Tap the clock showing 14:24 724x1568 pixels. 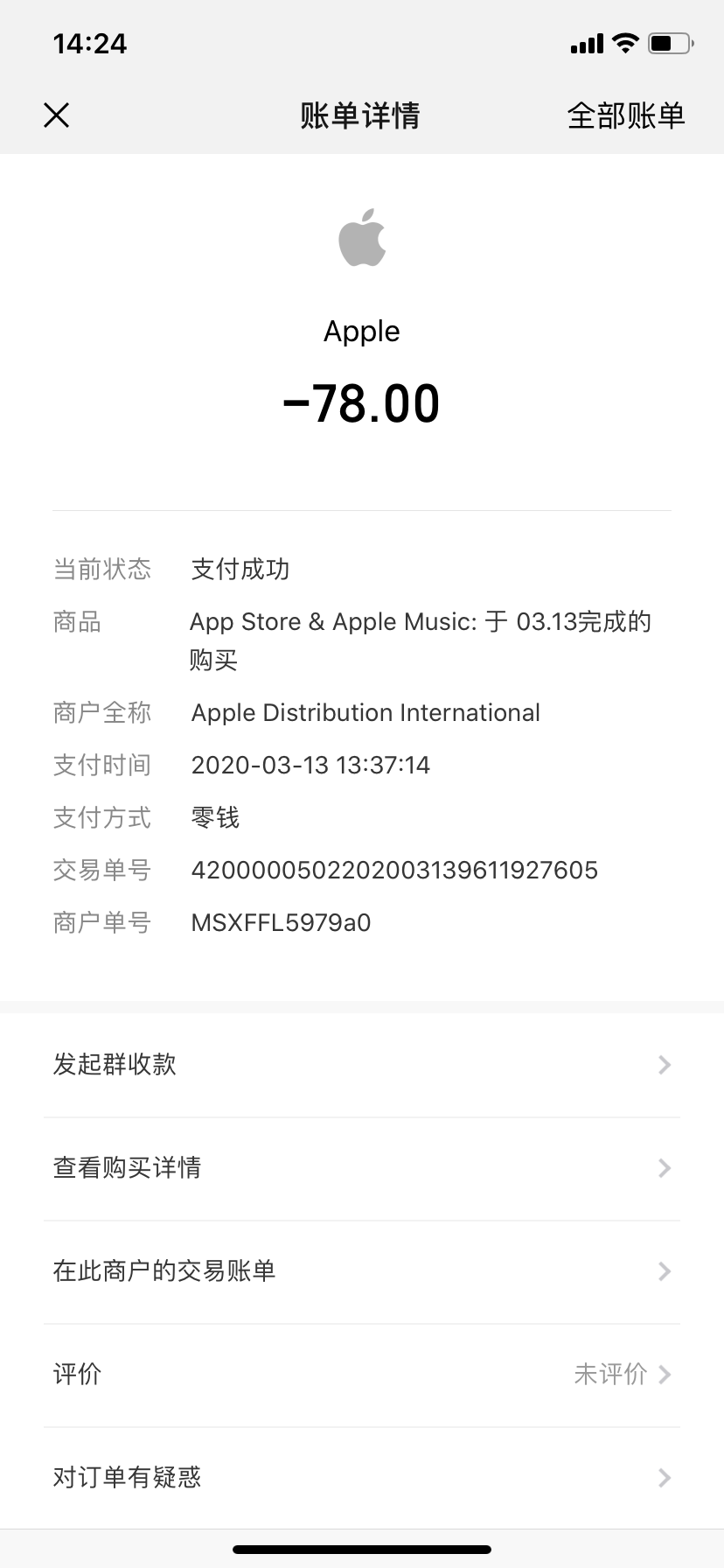click(x=90, y=43)
